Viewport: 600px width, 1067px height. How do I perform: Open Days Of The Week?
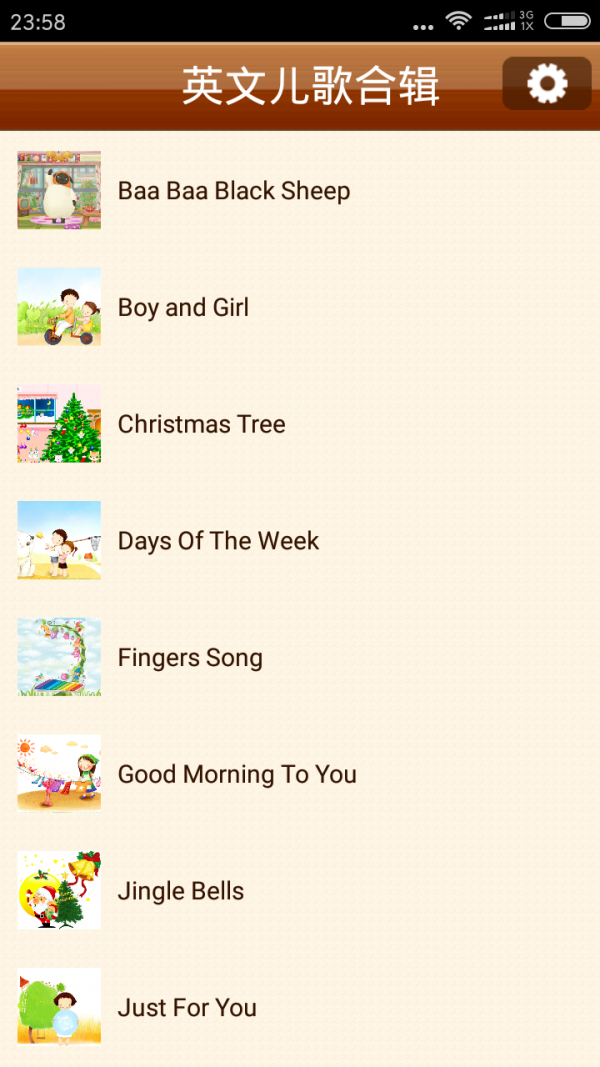tap(218, 541)
